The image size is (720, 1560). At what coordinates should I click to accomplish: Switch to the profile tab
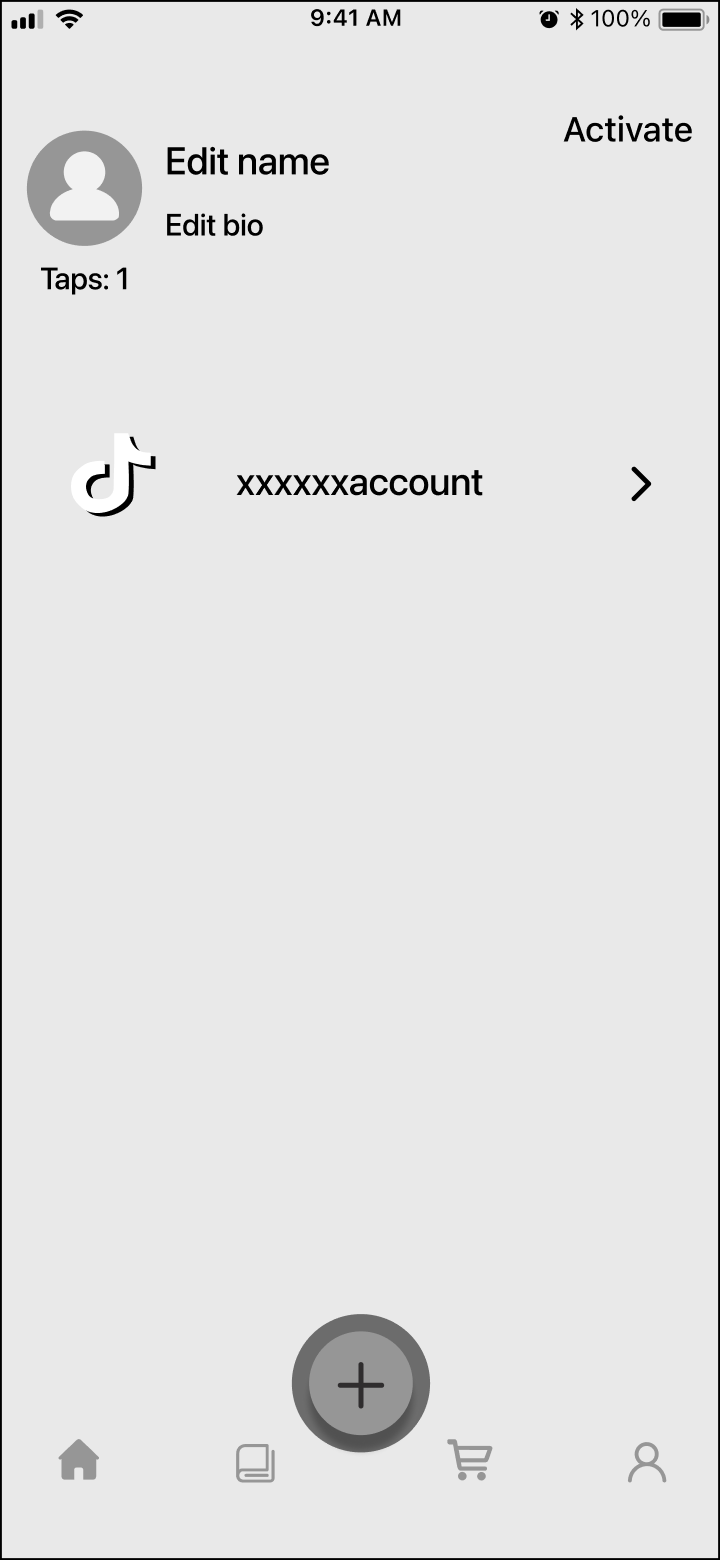pos(646,1462)
